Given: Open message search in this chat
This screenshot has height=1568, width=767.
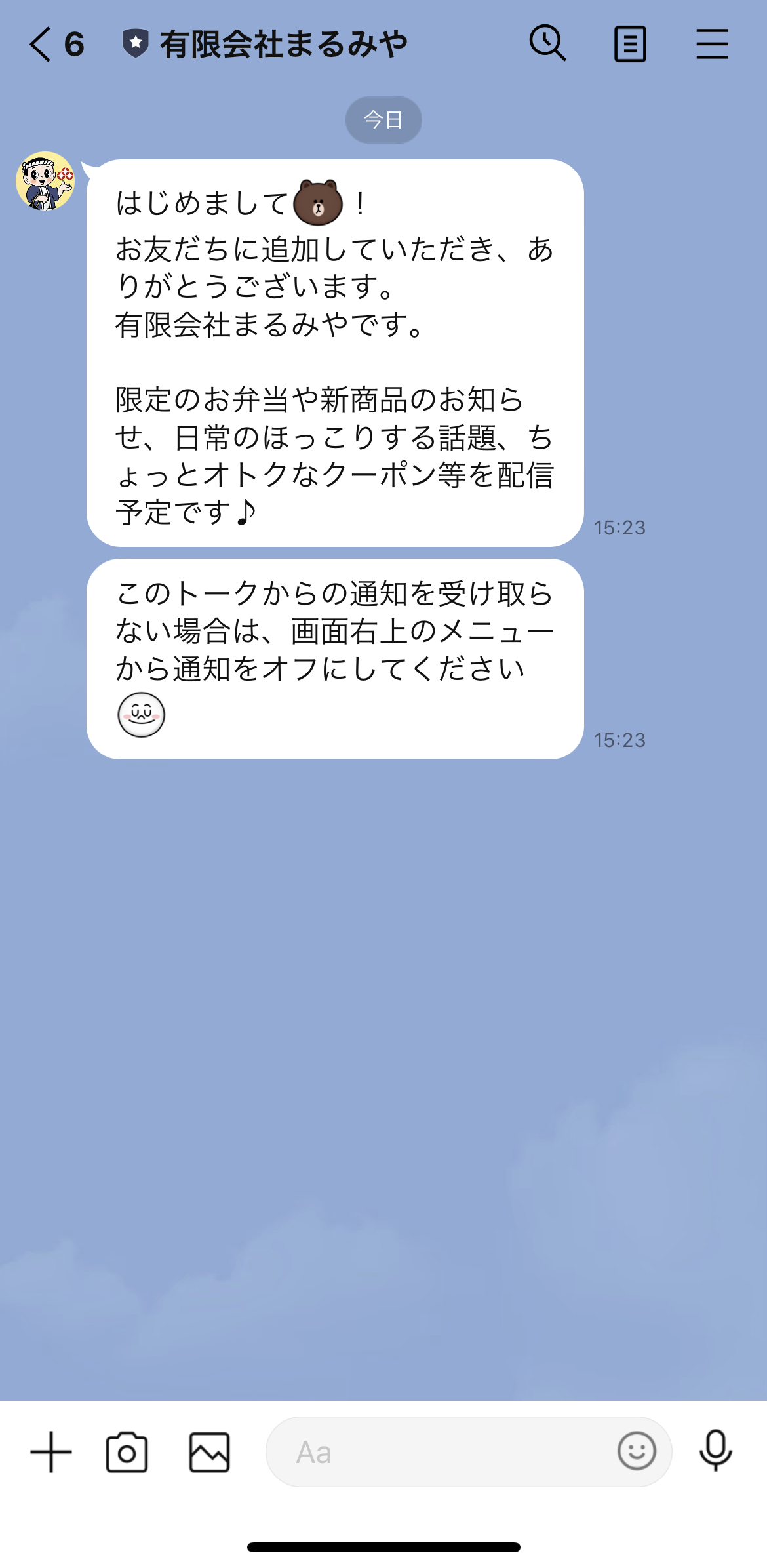Looking at the screenshot, I should [548, 43].
